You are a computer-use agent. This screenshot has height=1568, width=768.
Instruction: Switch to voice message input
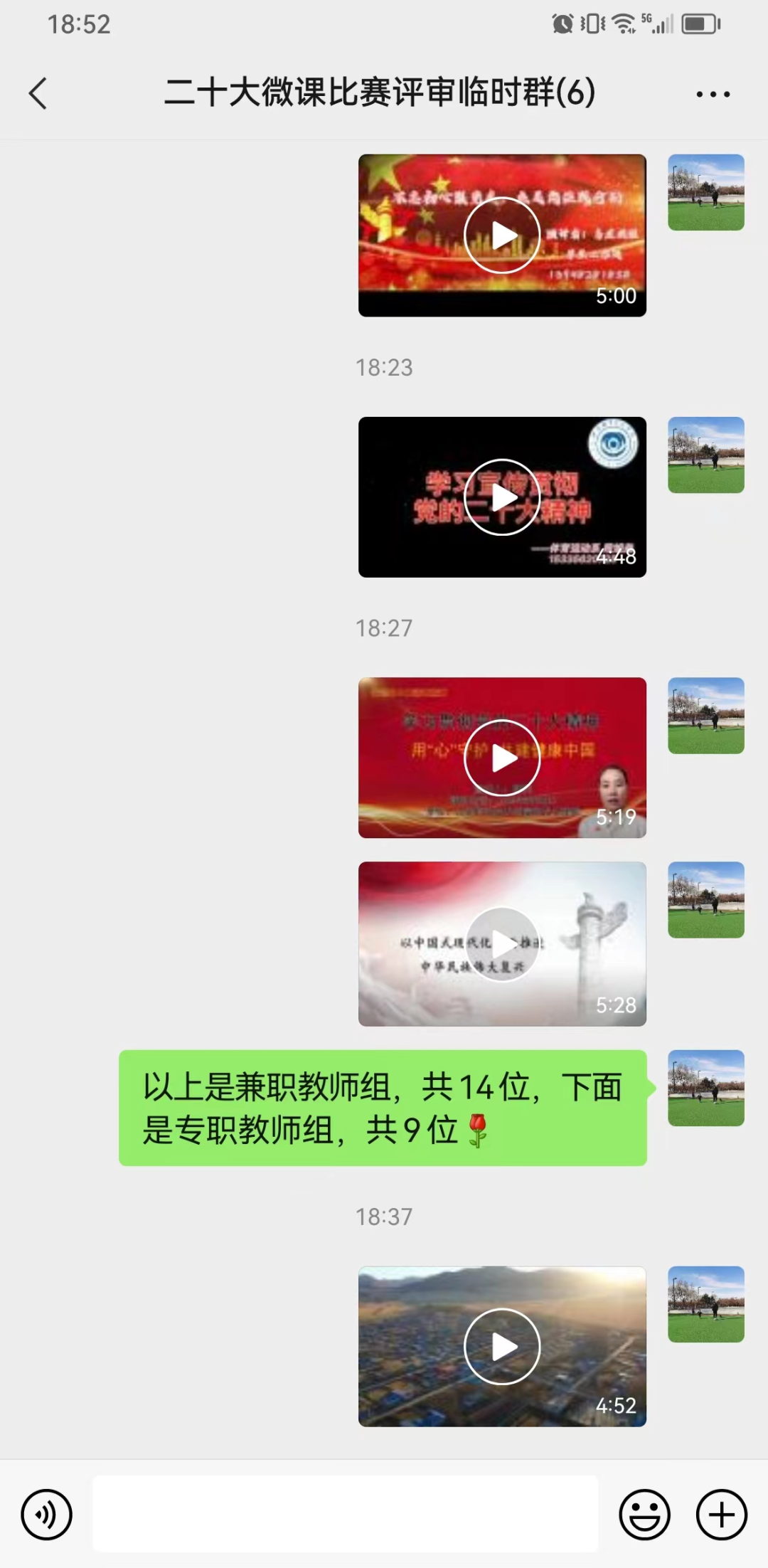click(x=47, y=1514)
